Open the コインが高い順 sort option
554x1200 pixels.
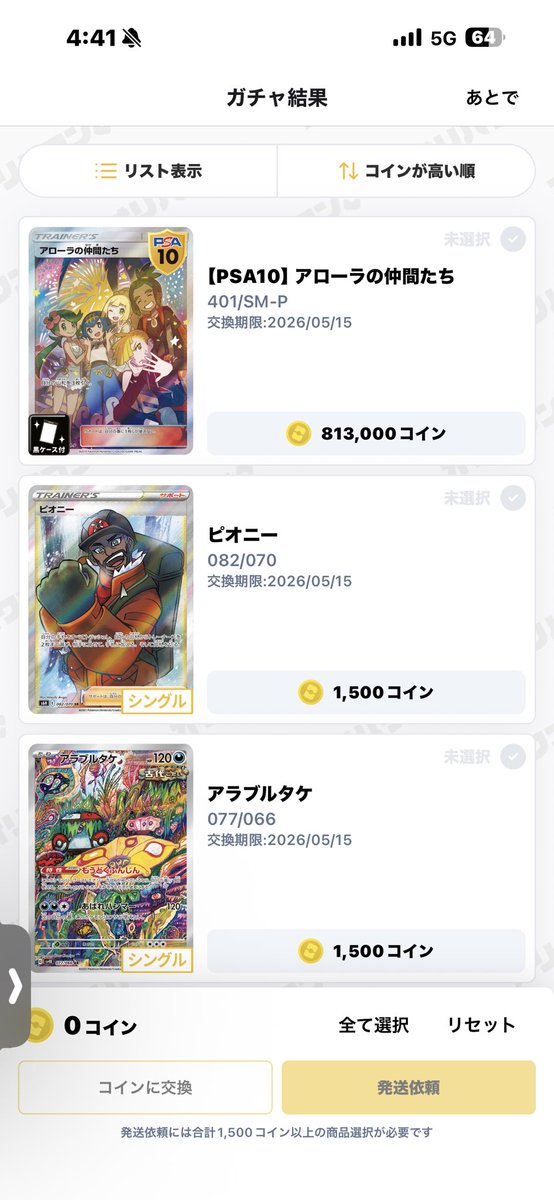coord(406,171)
